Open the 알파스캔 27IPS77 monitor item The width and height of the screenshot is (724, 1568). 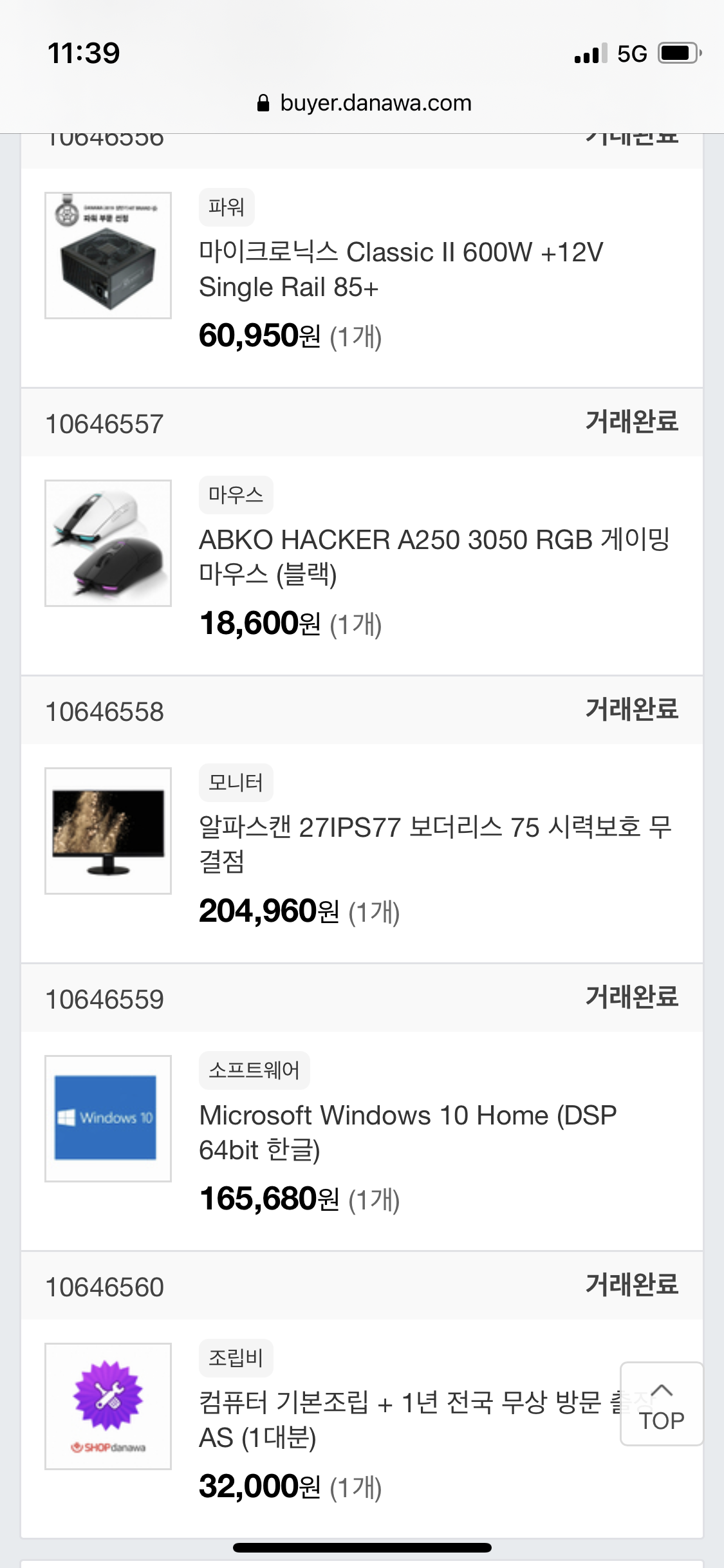click(435, 844)
